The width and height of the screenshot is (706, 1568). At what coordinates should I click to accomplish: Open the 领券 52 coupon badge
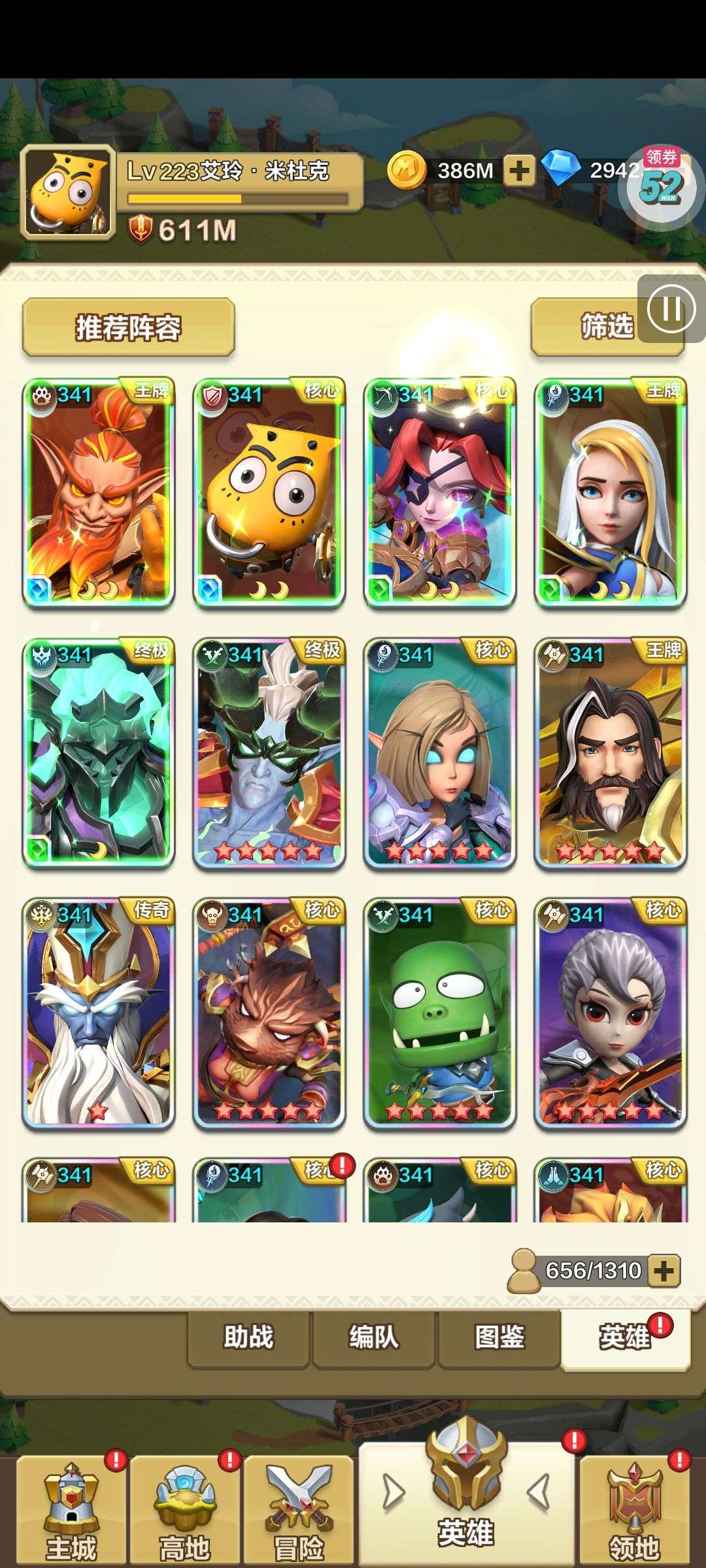tap(661, 185)
